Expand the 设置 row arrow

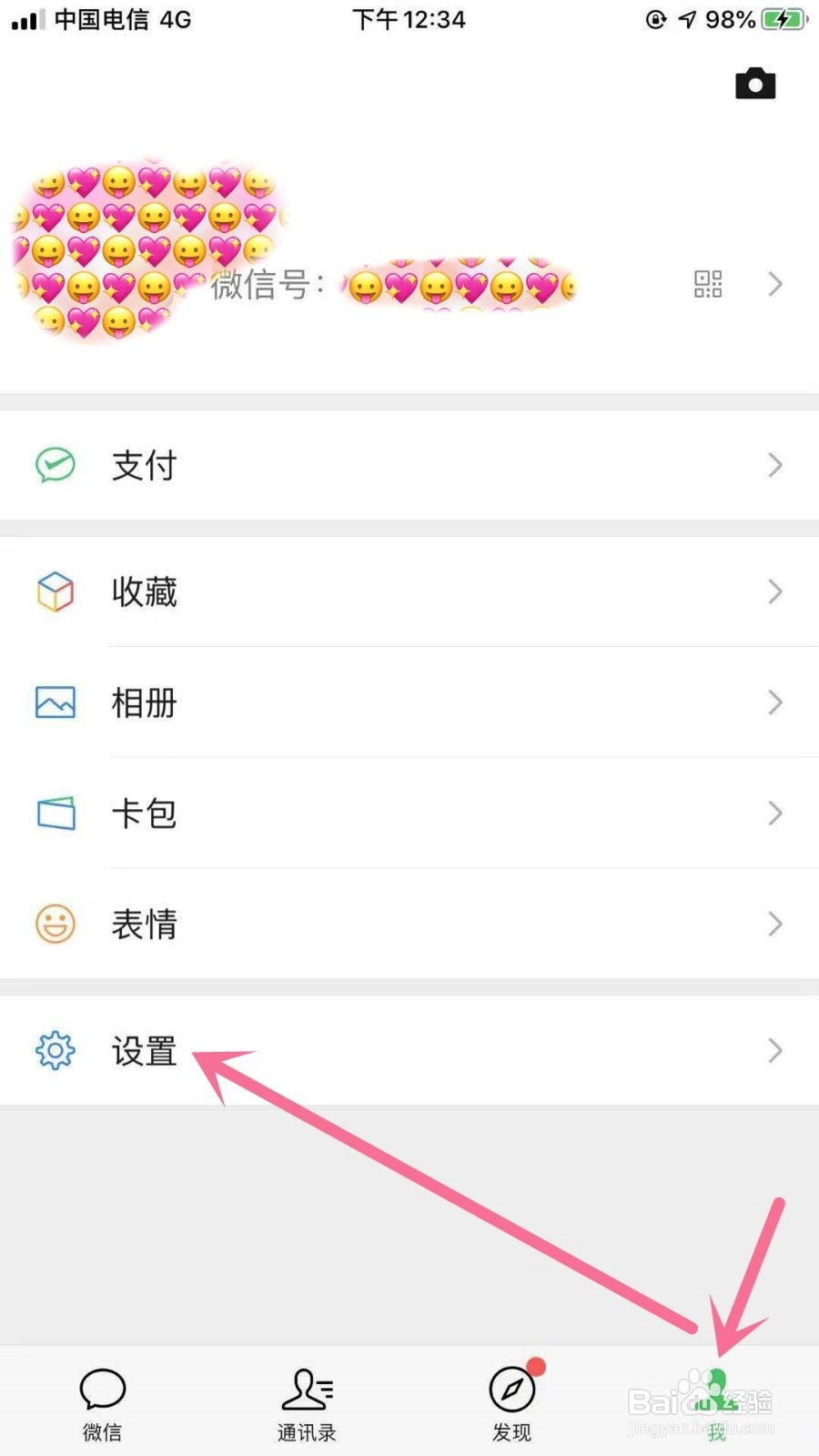[x=774, y=1051]
